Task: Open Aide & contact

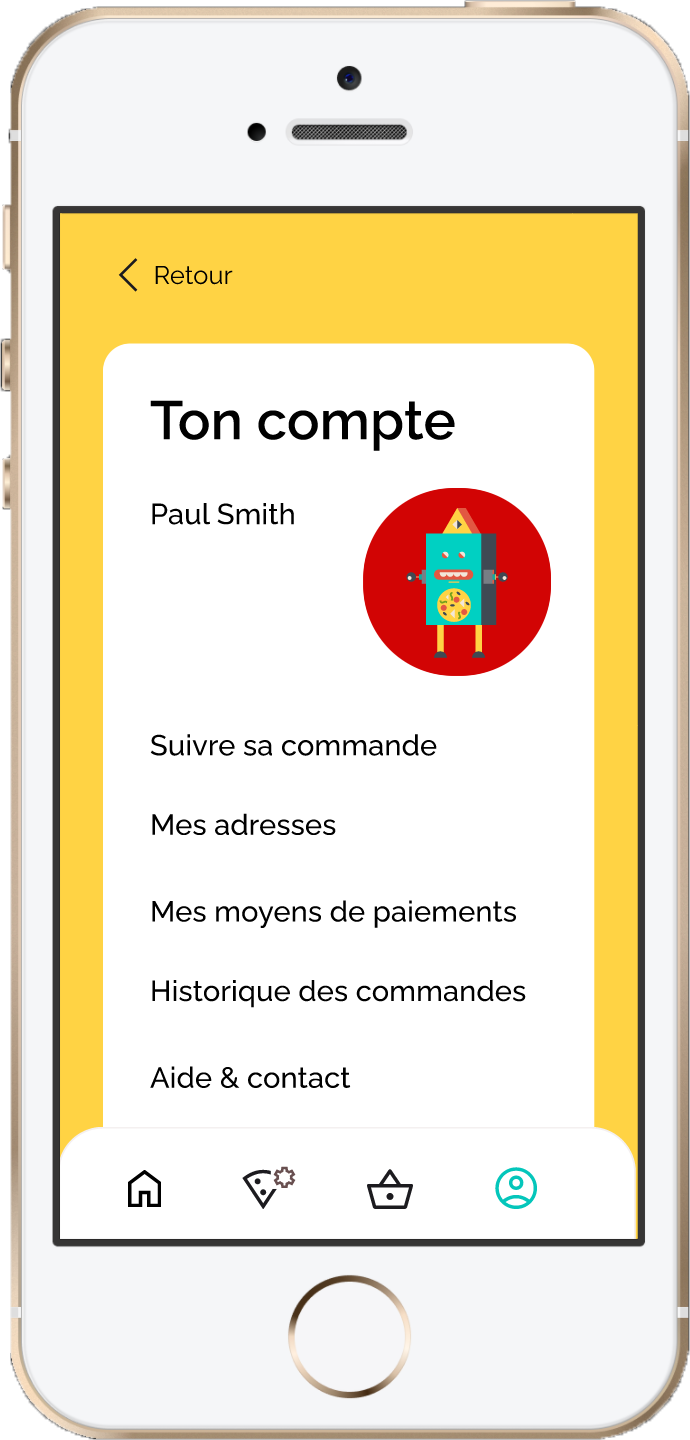Action: (x=250, y=1078)
